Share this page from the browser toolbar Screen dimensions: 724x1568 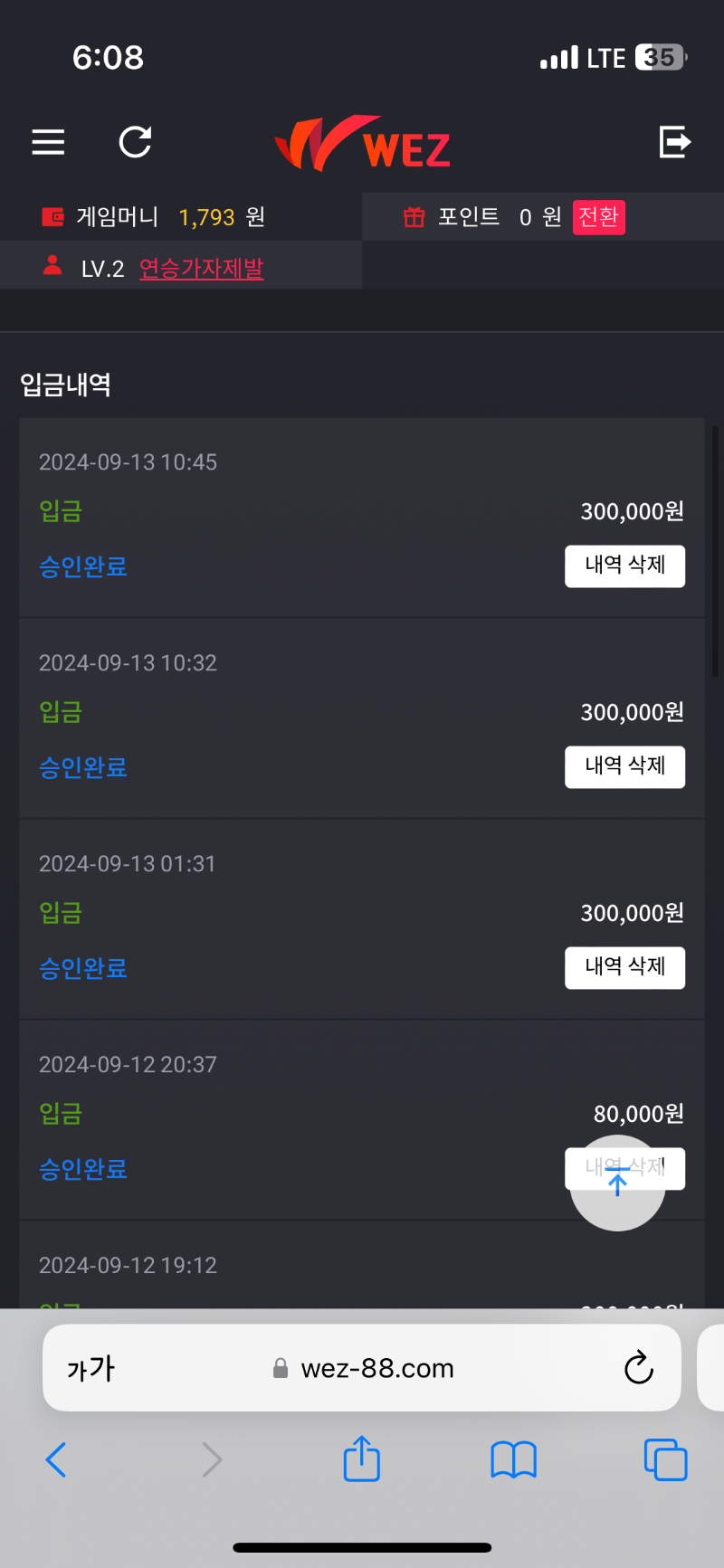[x=361, y=1459]
